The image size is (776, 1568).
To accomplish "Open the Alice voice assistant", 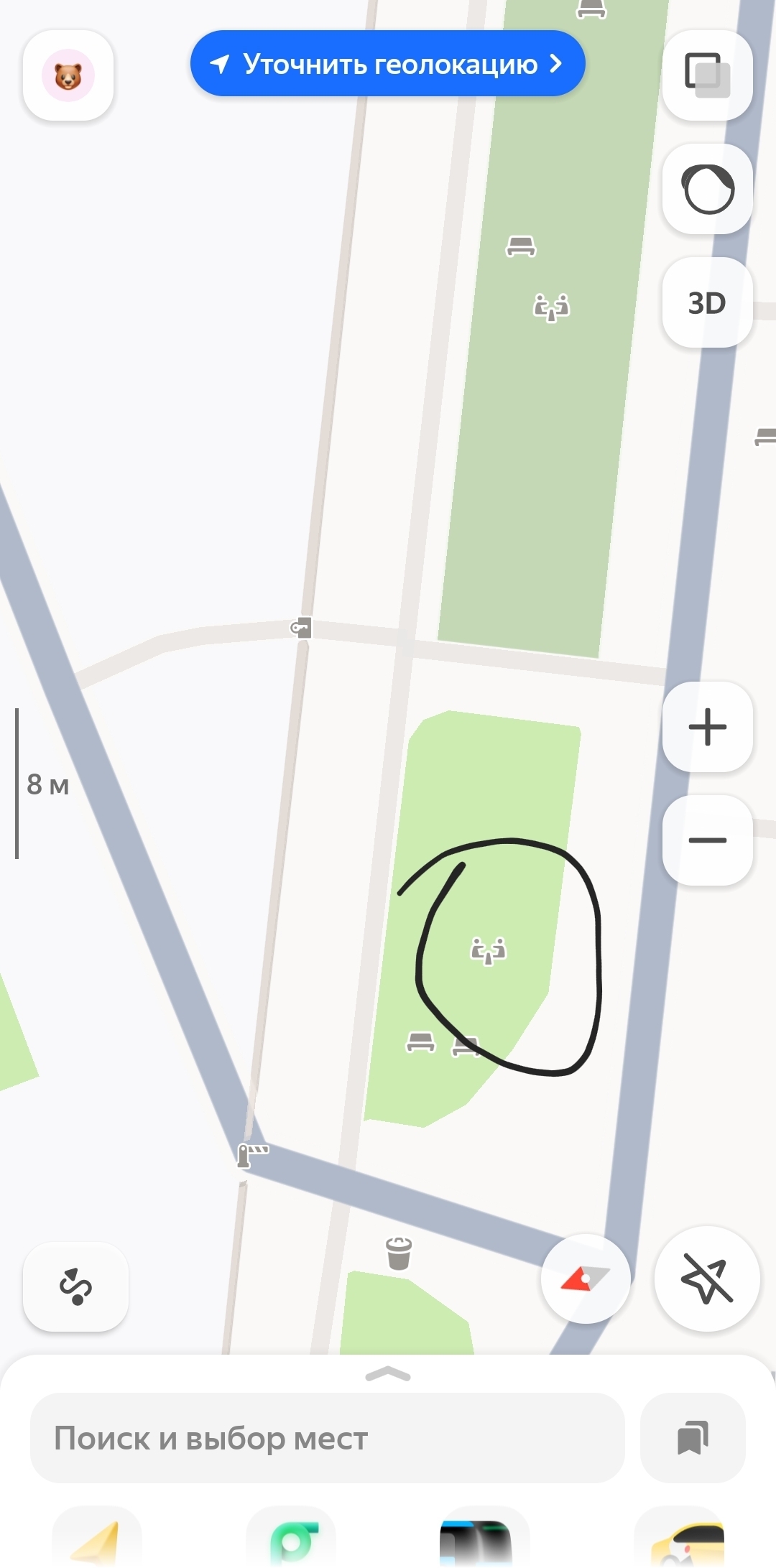I will coord(707,189).
